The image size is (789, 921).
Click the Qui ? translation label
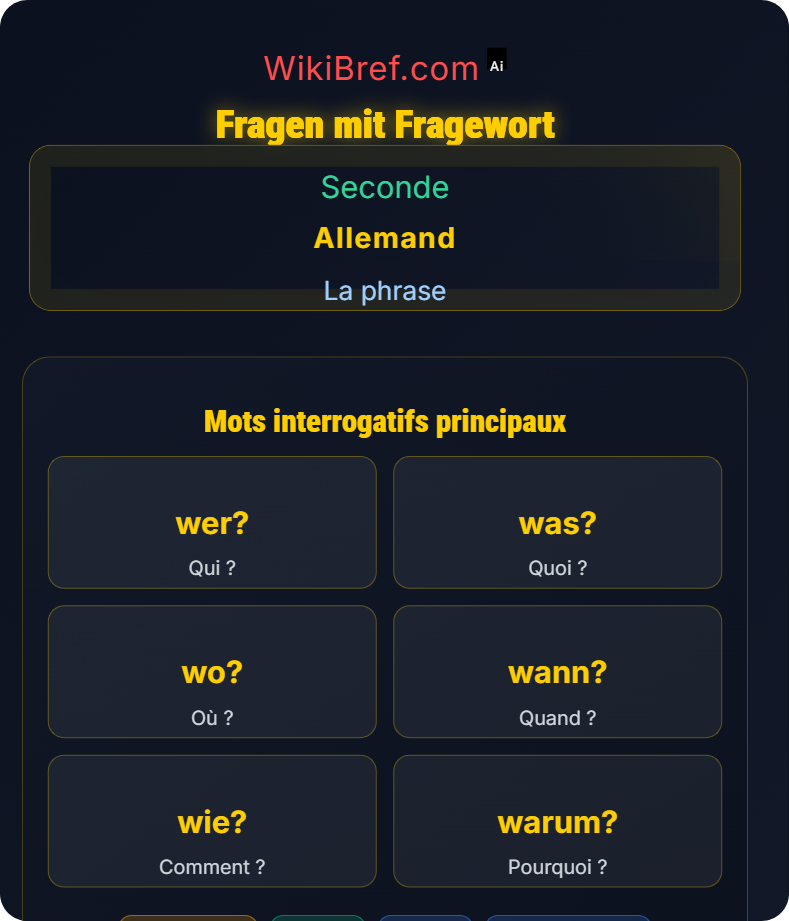pyautogui.click(x=212, y=567)
